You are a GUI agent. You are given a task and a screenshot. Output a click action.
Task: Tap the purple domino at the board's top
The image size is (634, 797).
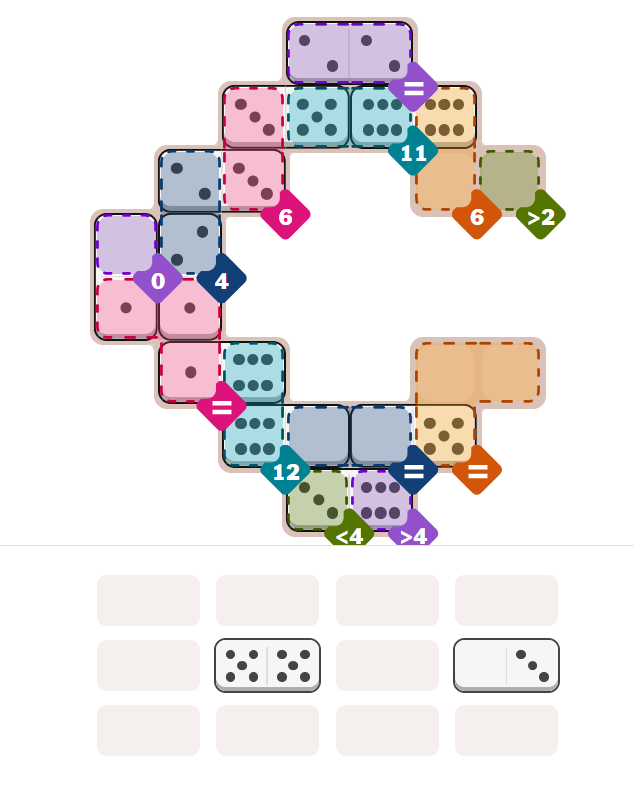(x=349, y=52)
